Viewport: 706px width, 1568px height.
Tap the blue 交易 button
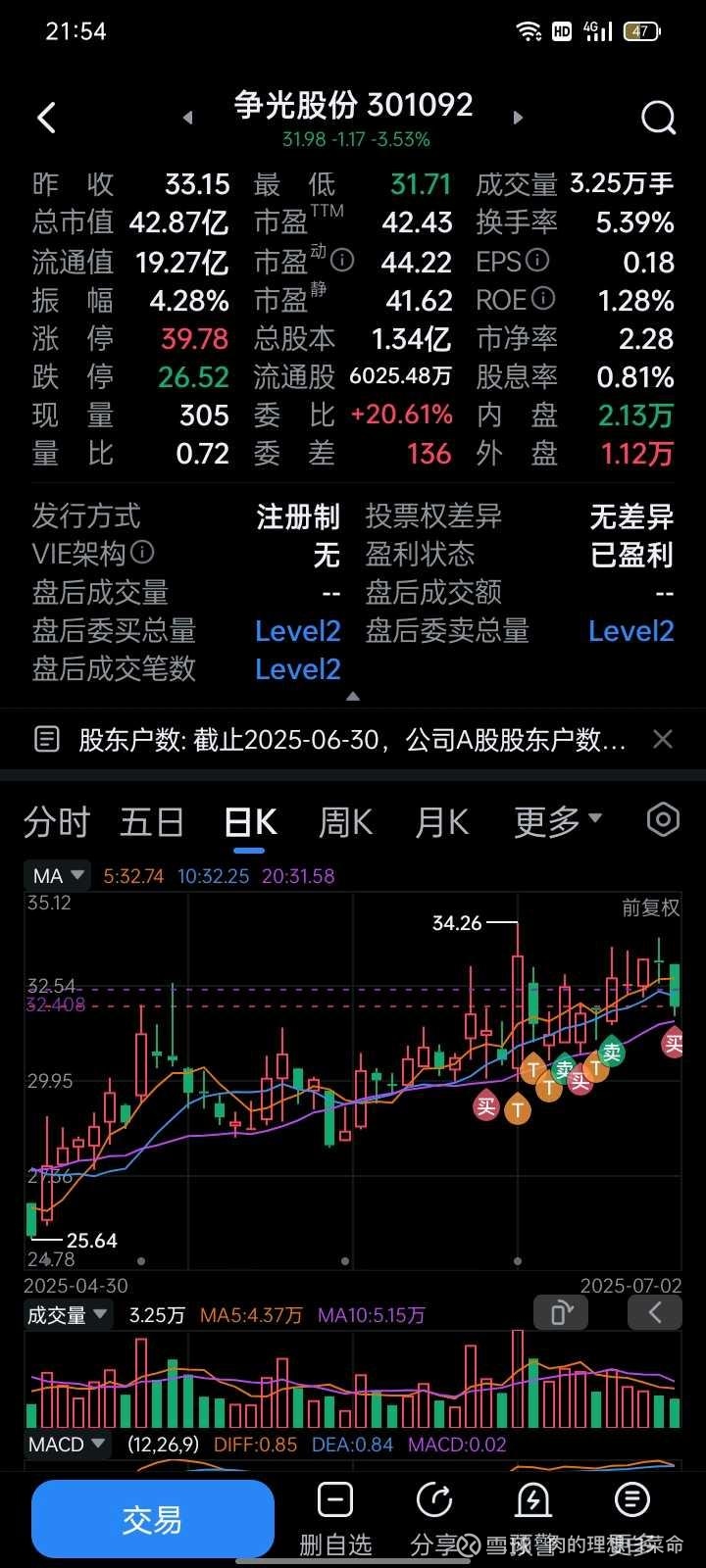(x=152, y=1519)
